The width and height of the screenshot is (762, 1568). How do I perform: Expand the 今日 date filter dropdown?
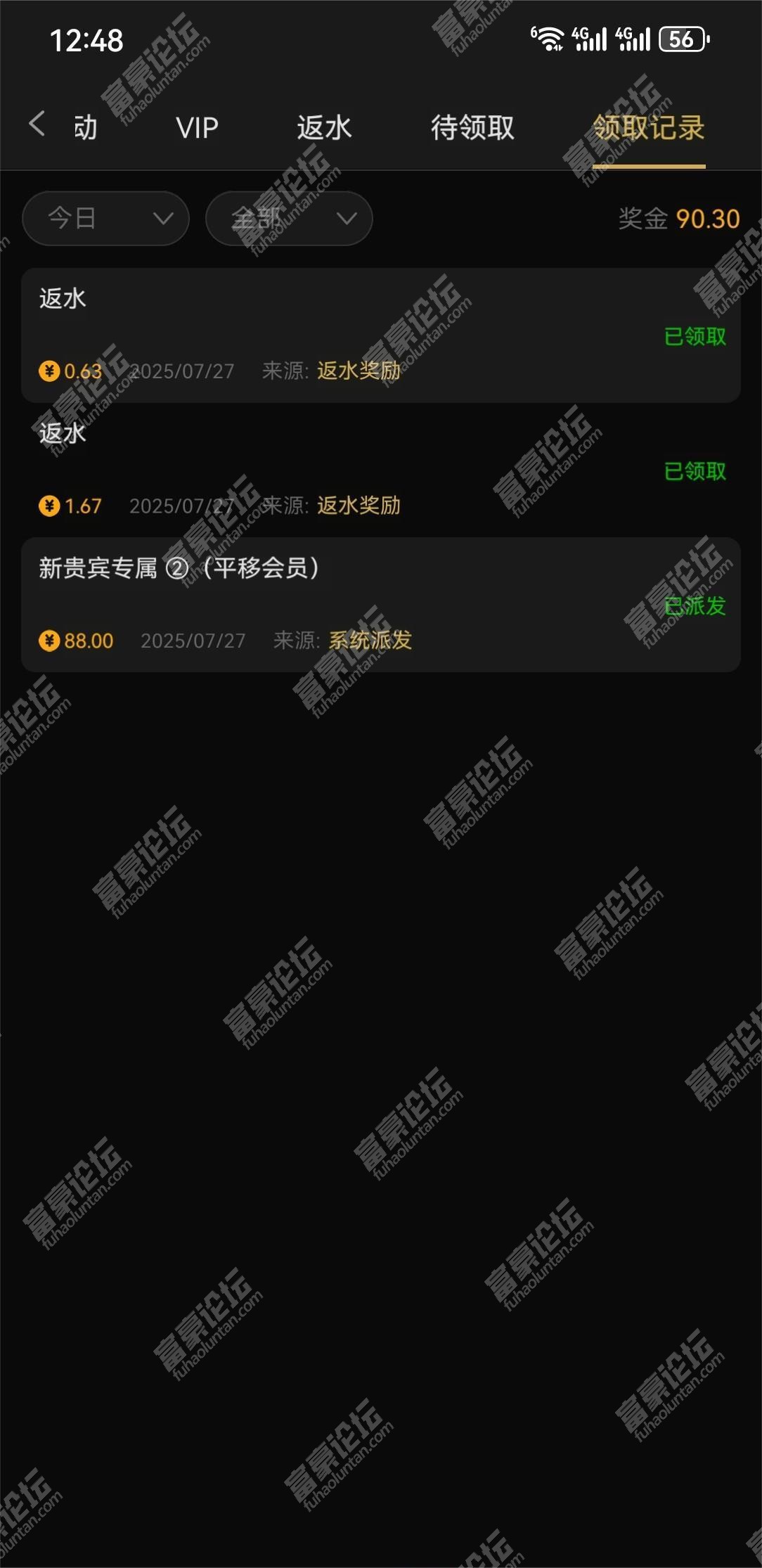pos(105,219)
